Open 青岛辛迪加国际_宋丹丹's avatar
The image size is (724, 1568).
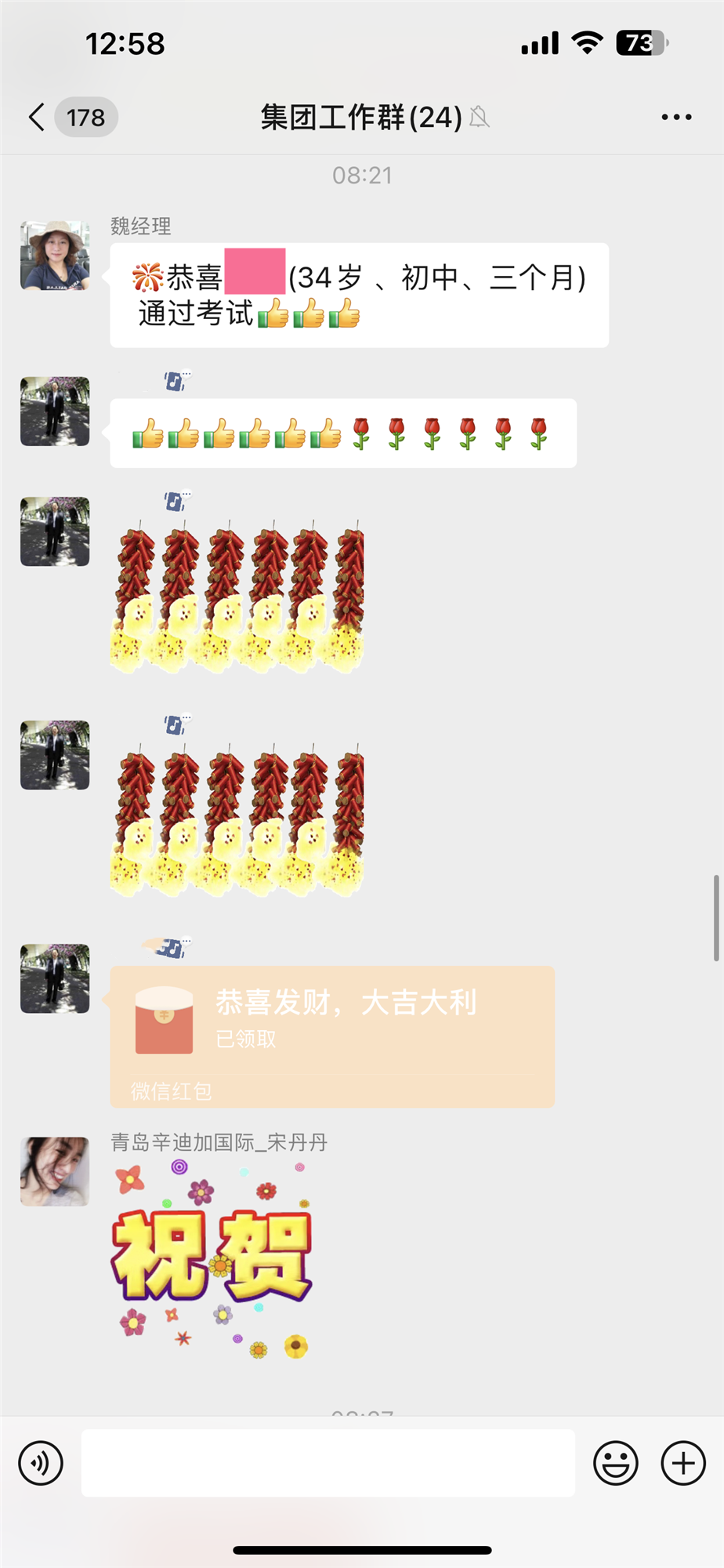pos(55,1171)
